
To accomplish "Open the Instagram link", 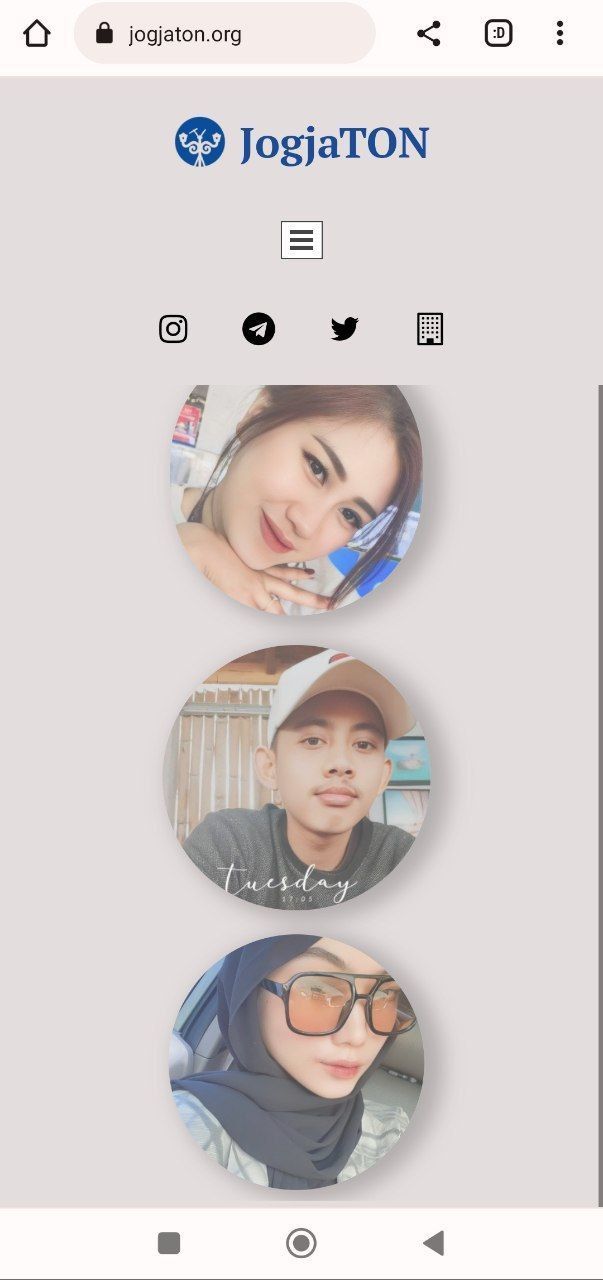I will pyautogui.click(x=173, y=329).
